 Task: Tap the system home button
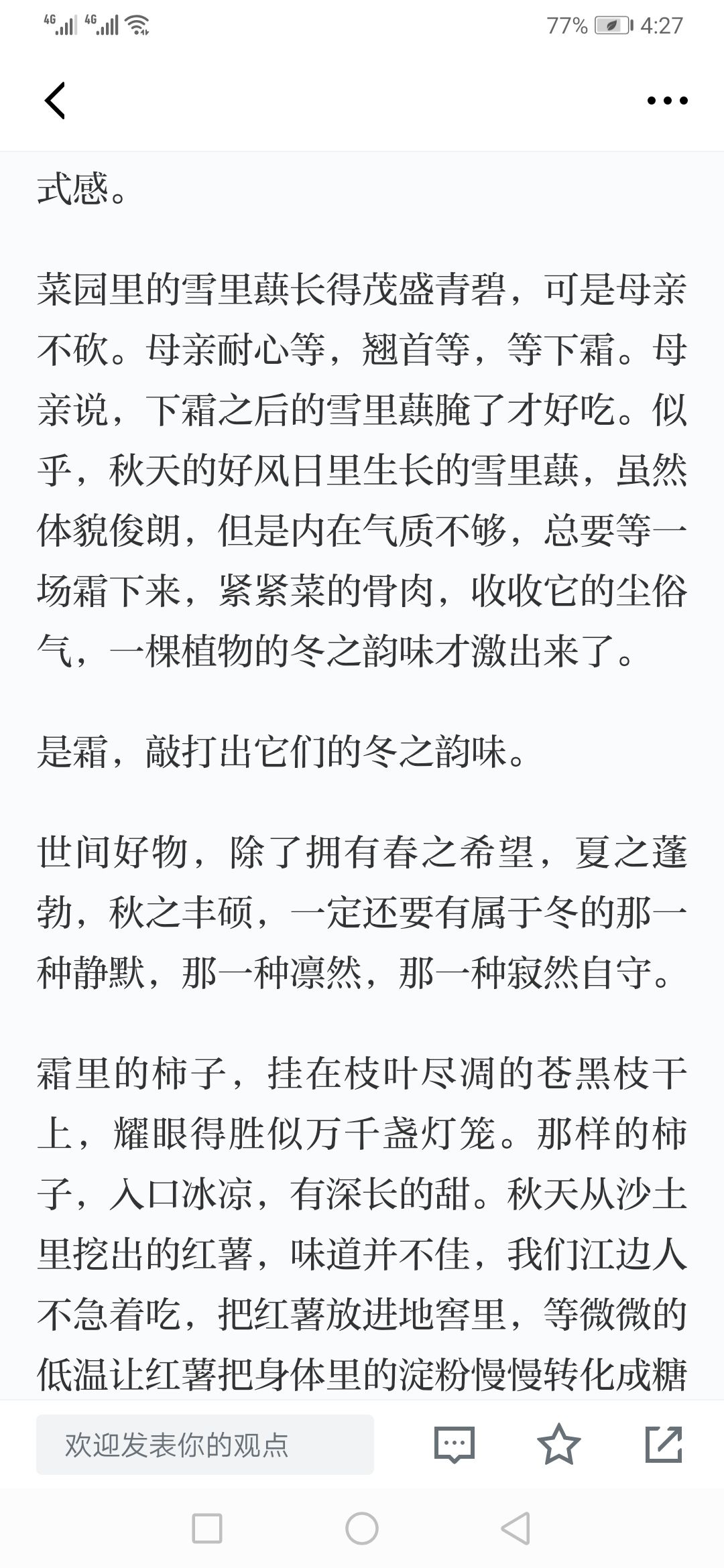pos(362,1528)
